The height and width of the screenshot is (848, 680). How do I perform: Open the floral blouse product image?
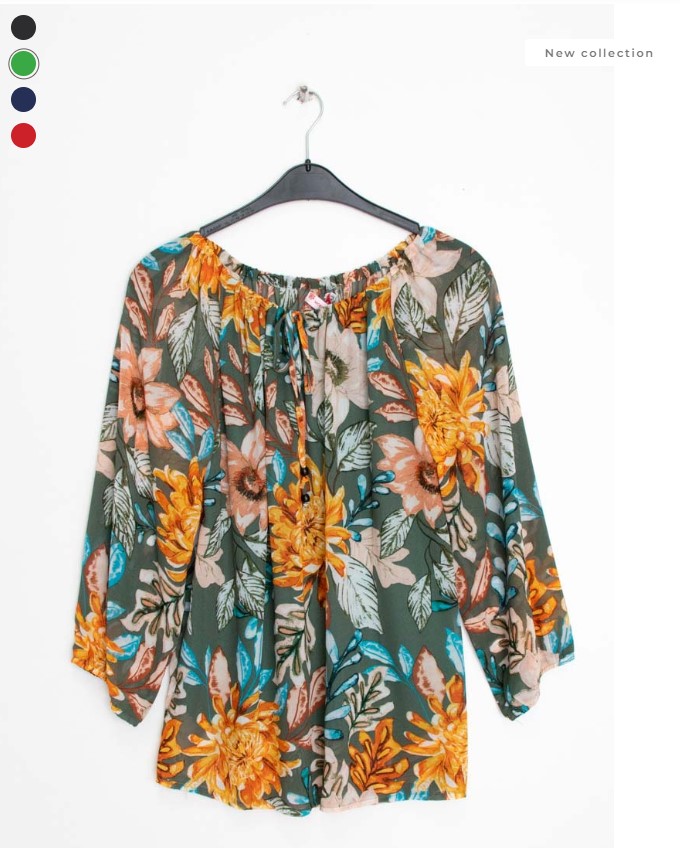pos(320,500)
